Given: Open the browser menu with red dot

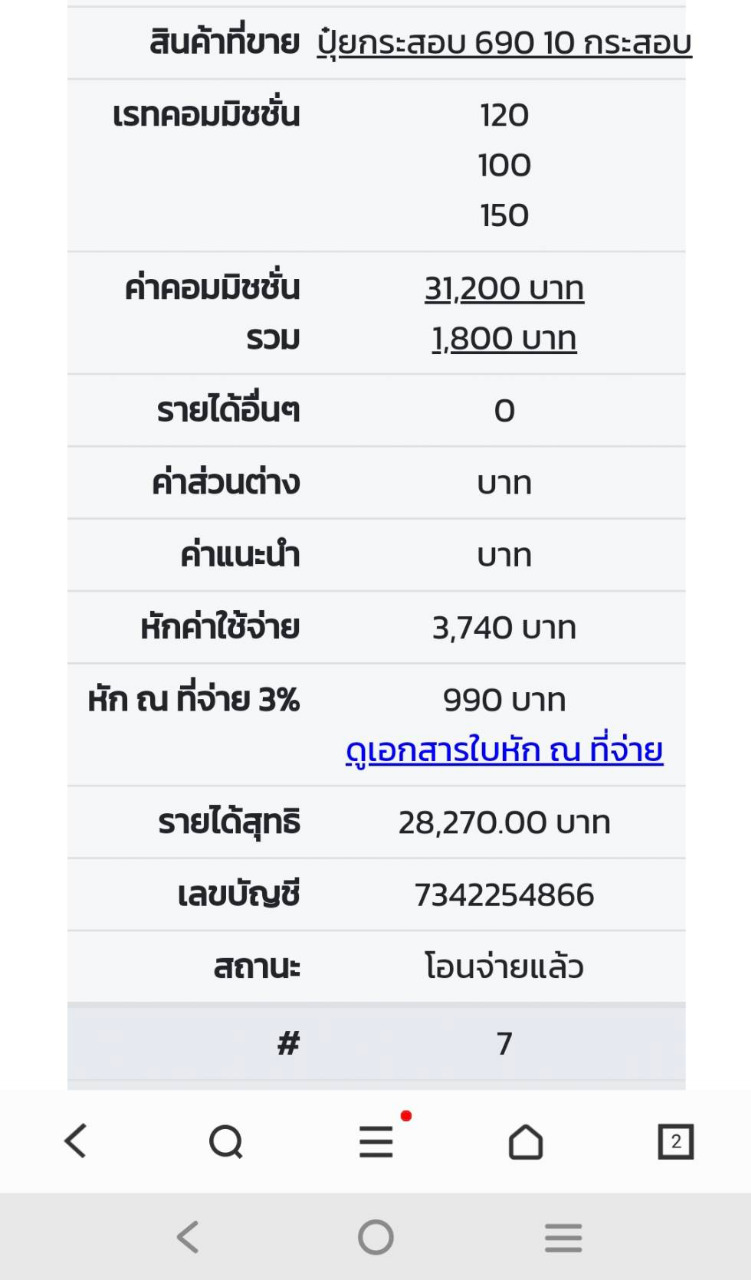Looking at the screenshot, I should tap(378, 1139).
